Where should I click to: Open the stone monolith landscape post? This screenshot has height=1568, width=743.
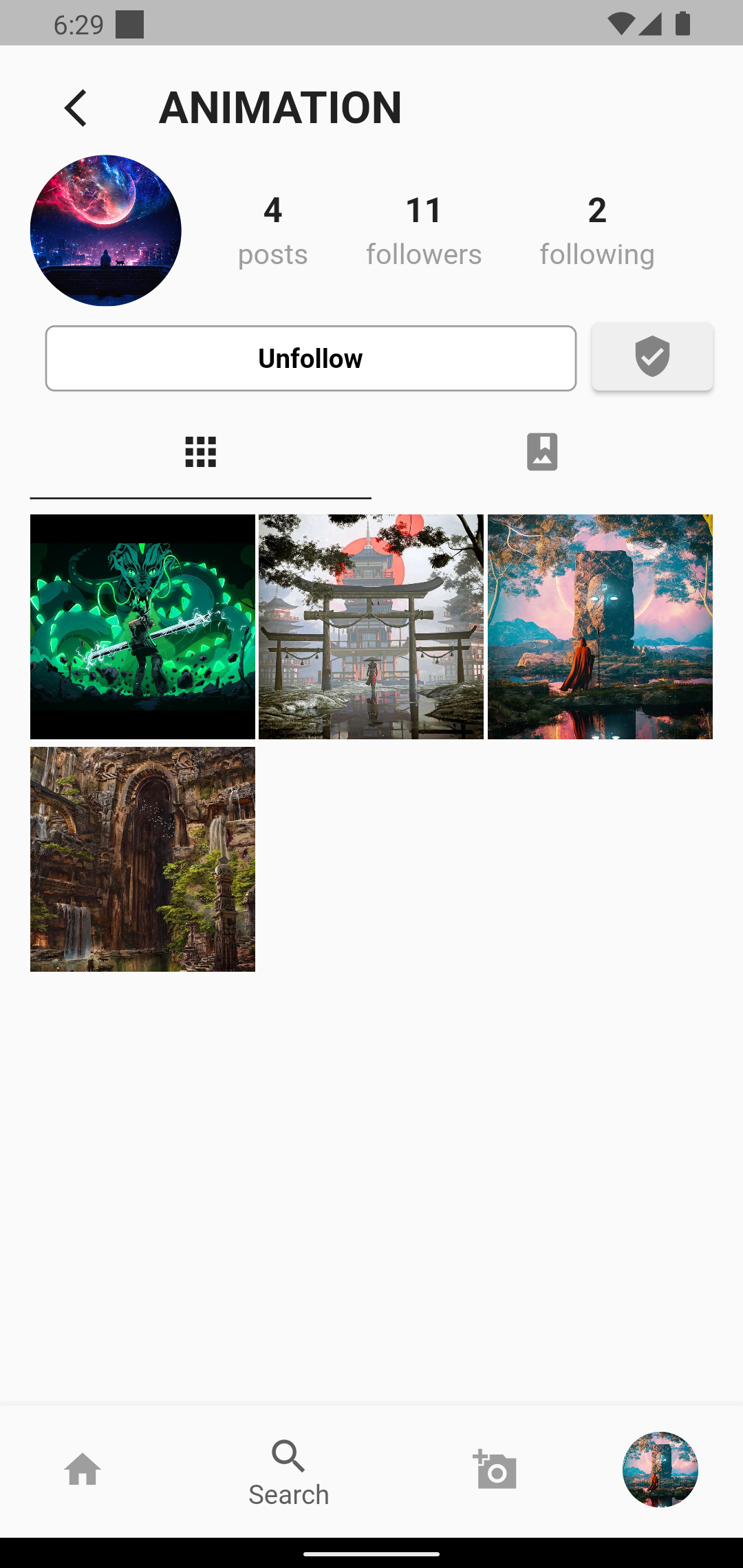600,627
